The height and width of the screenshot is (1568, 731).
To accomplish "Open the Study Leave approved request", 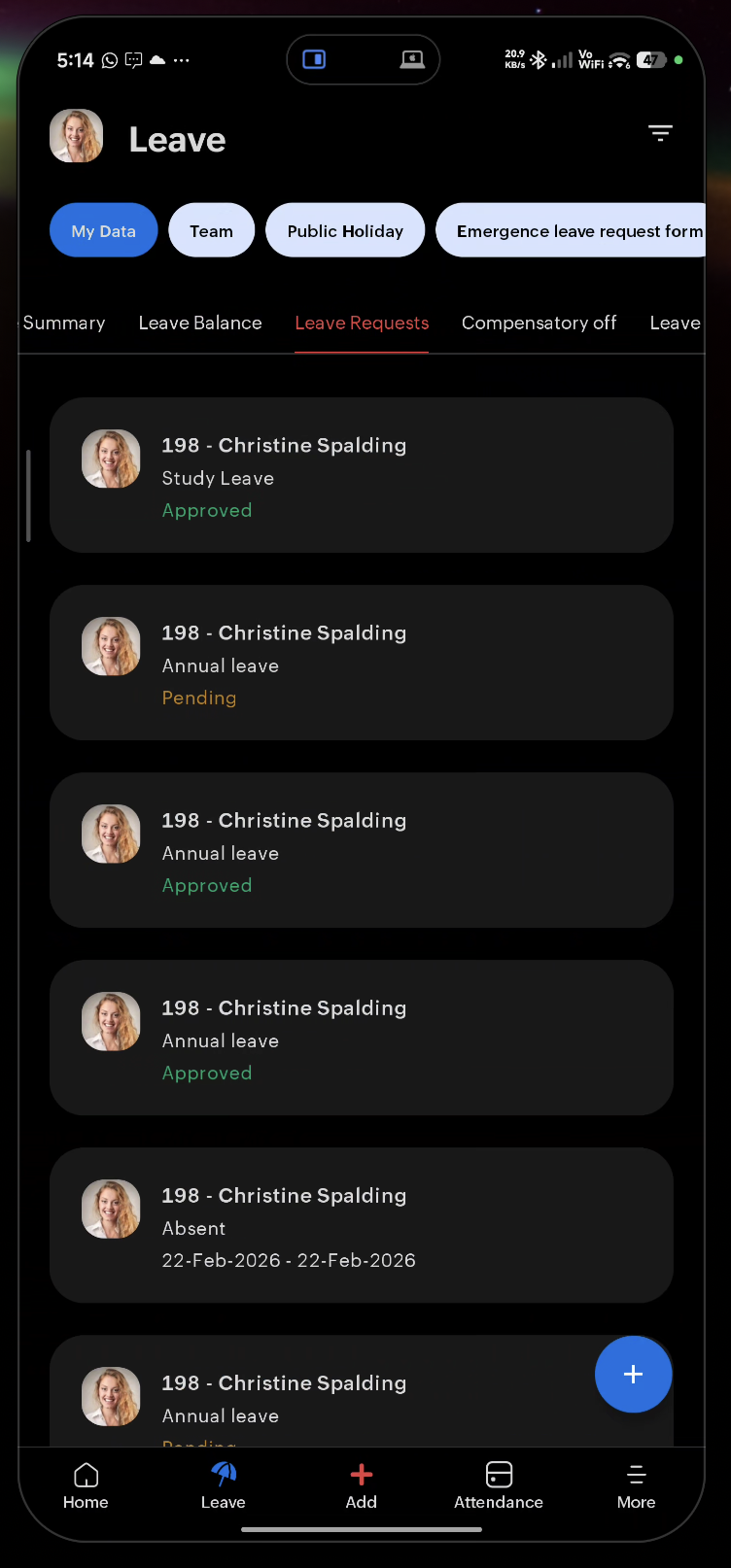I will [361, 475].
